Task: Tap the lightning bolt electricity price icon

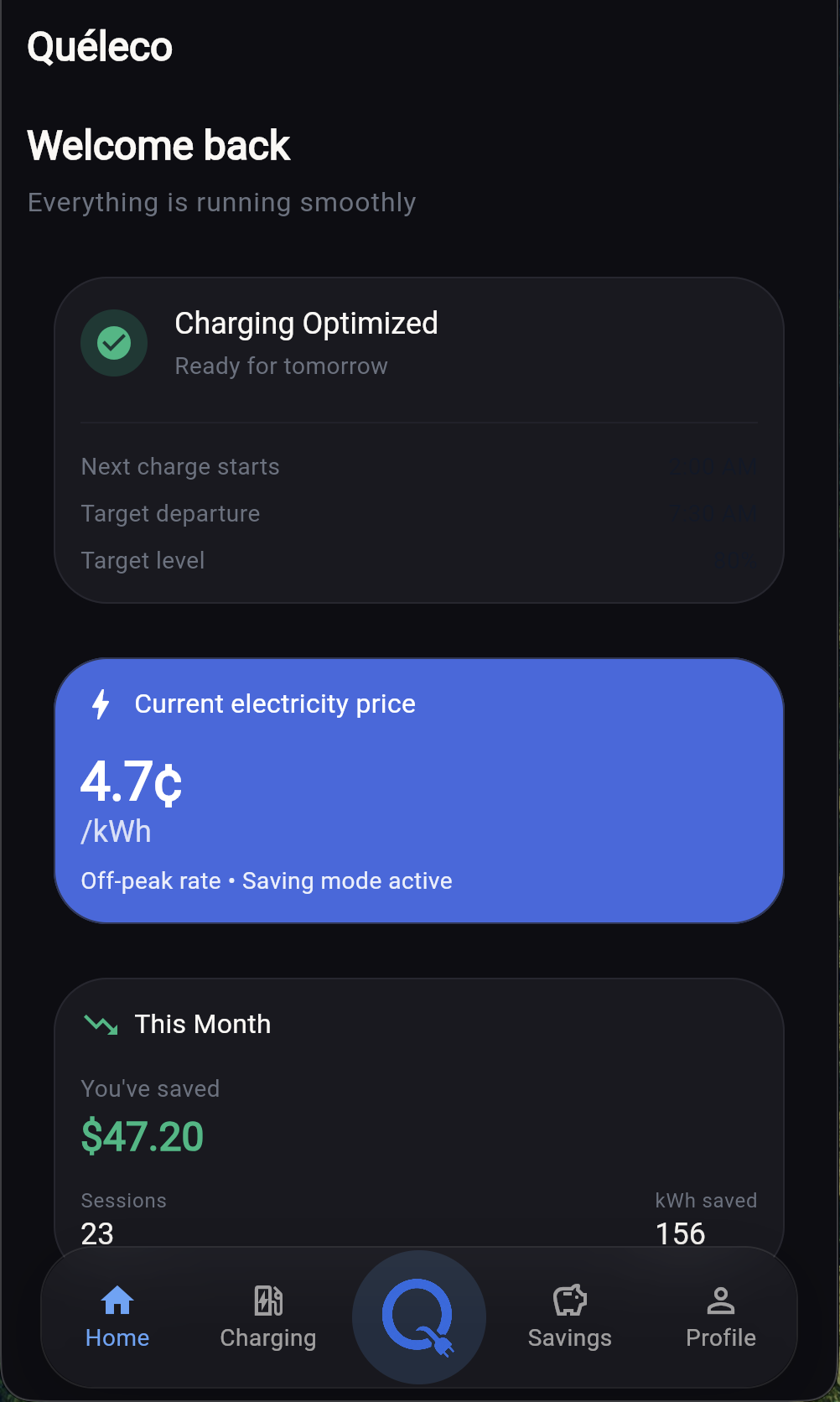Action: [x=101, y=704]
